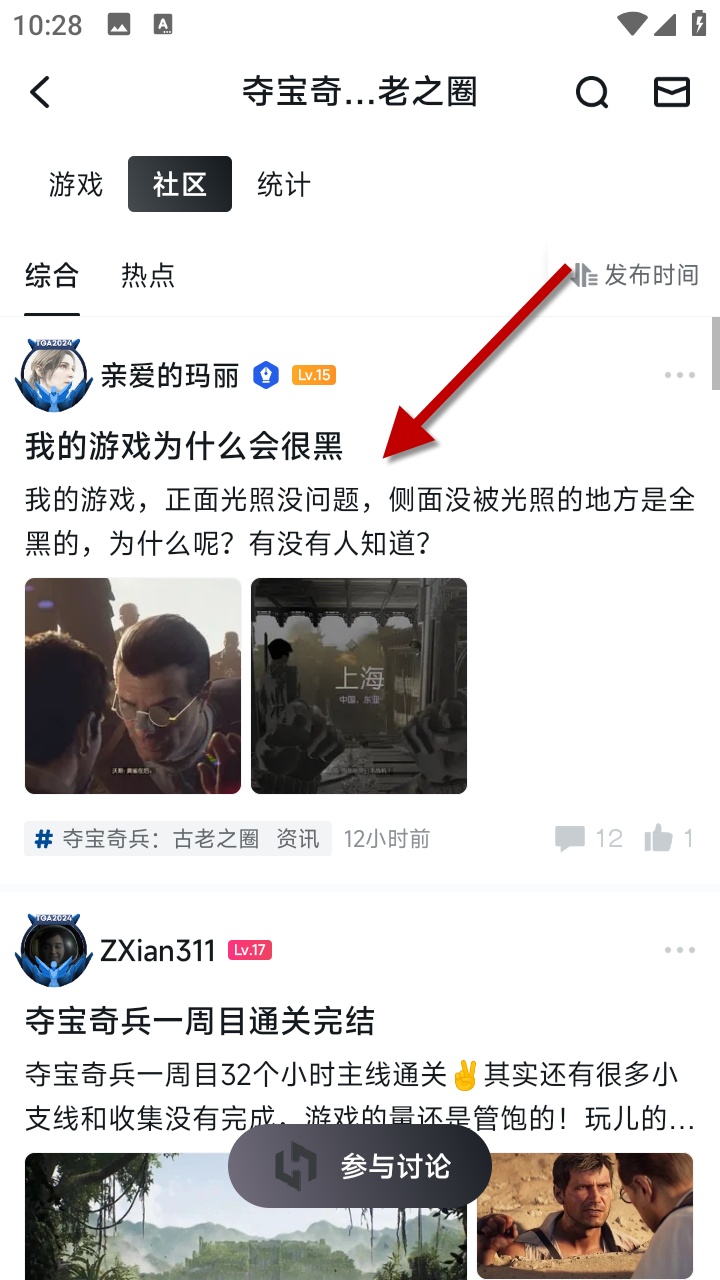Screen dimensions: 720x1280
Task: Open the post 夺宝奇兵一周目通关完结
Action: (200, 1021)
